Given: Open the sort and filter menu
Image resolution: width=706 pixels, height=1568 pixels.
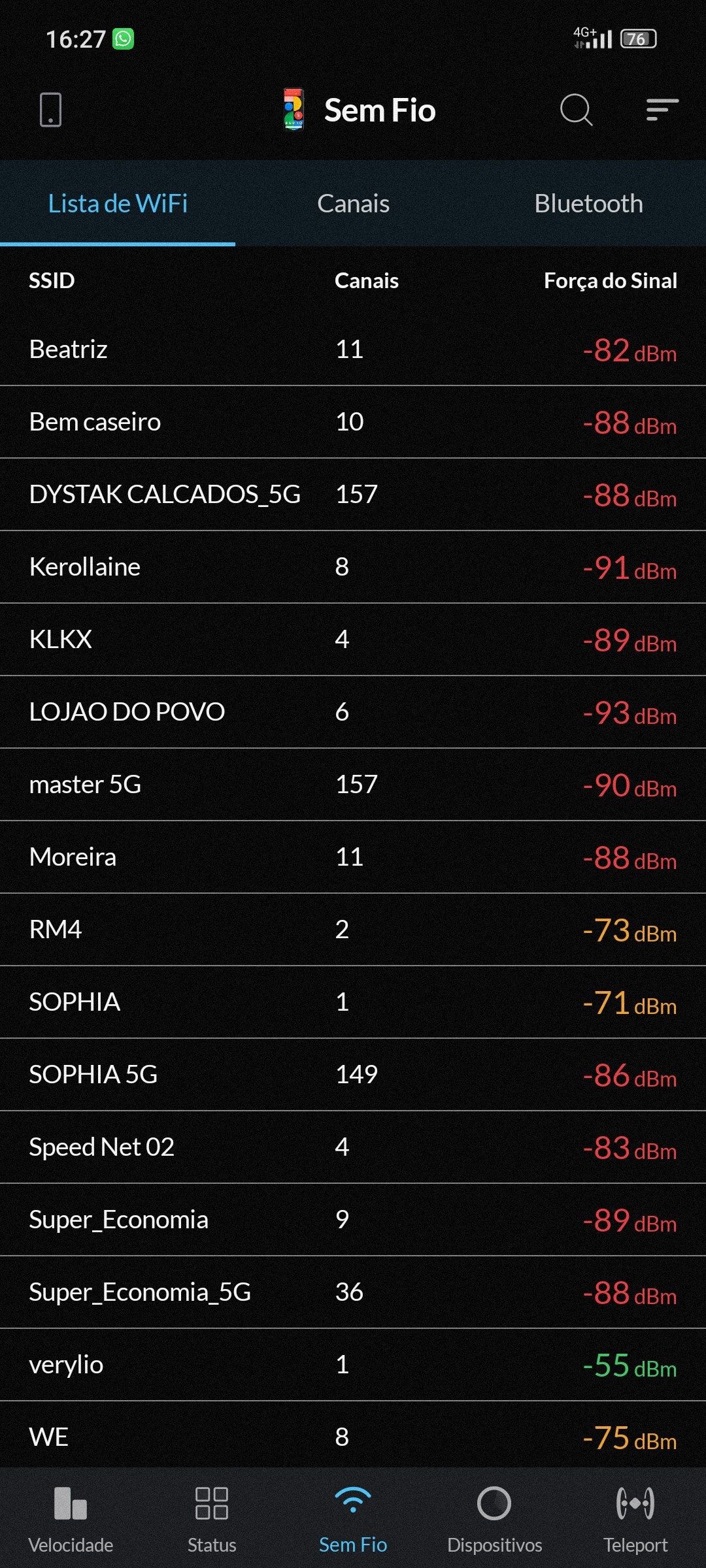Looking at the screenshot, I should point(662,110).
